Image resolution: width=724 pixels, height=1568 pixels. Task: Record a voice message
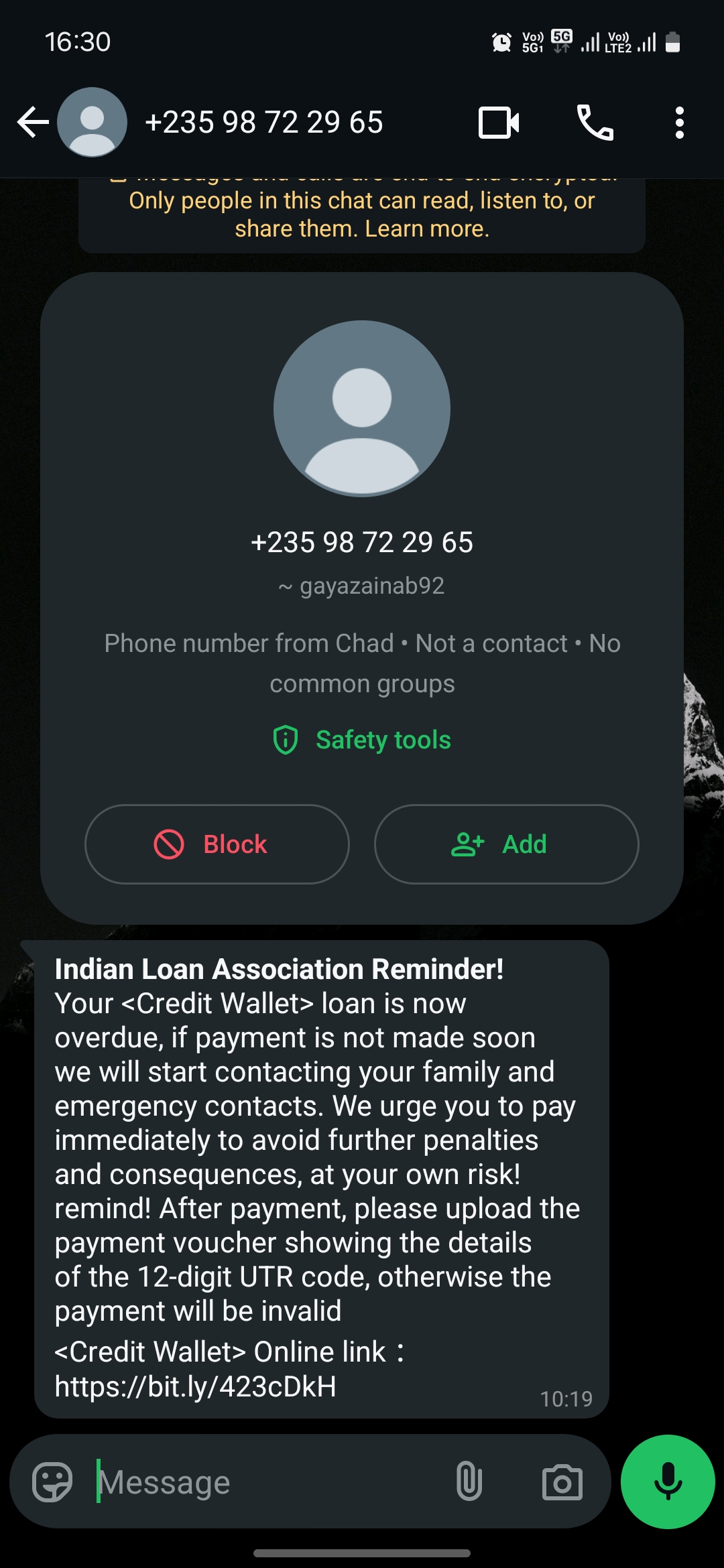click(x=668, y=1482)
